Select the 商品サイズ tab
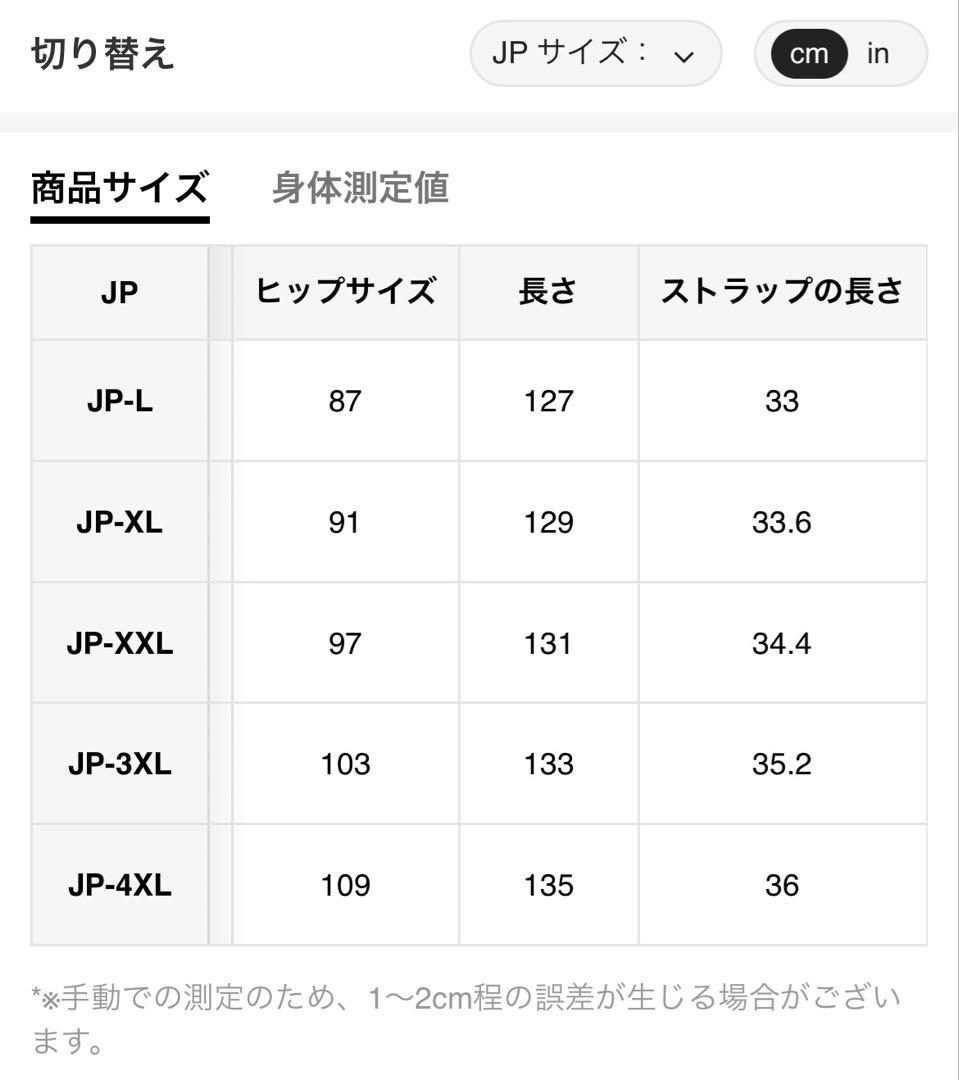The width and height of the screenshot is (959, 1080). (119, 188)
